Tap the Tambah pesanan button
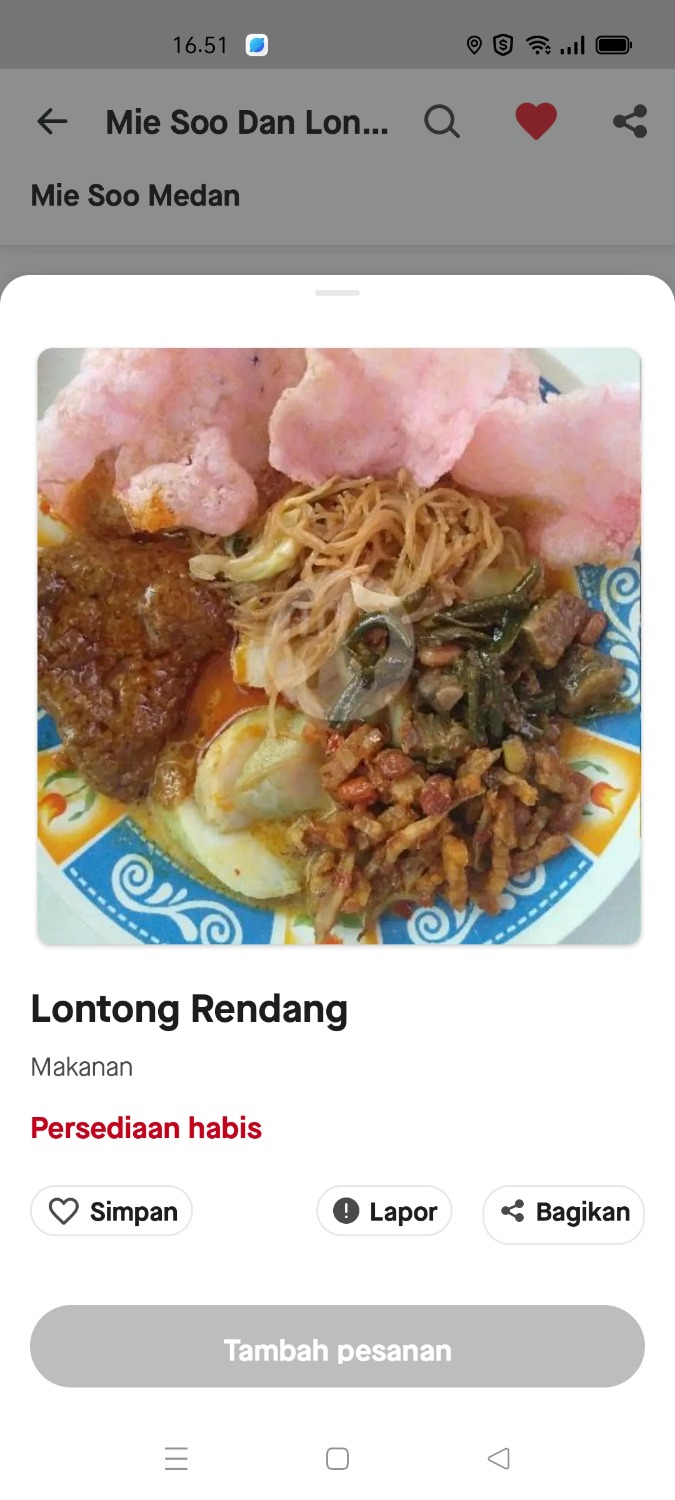Screen dimensions: 675x1500 [x=337, y=1346]
